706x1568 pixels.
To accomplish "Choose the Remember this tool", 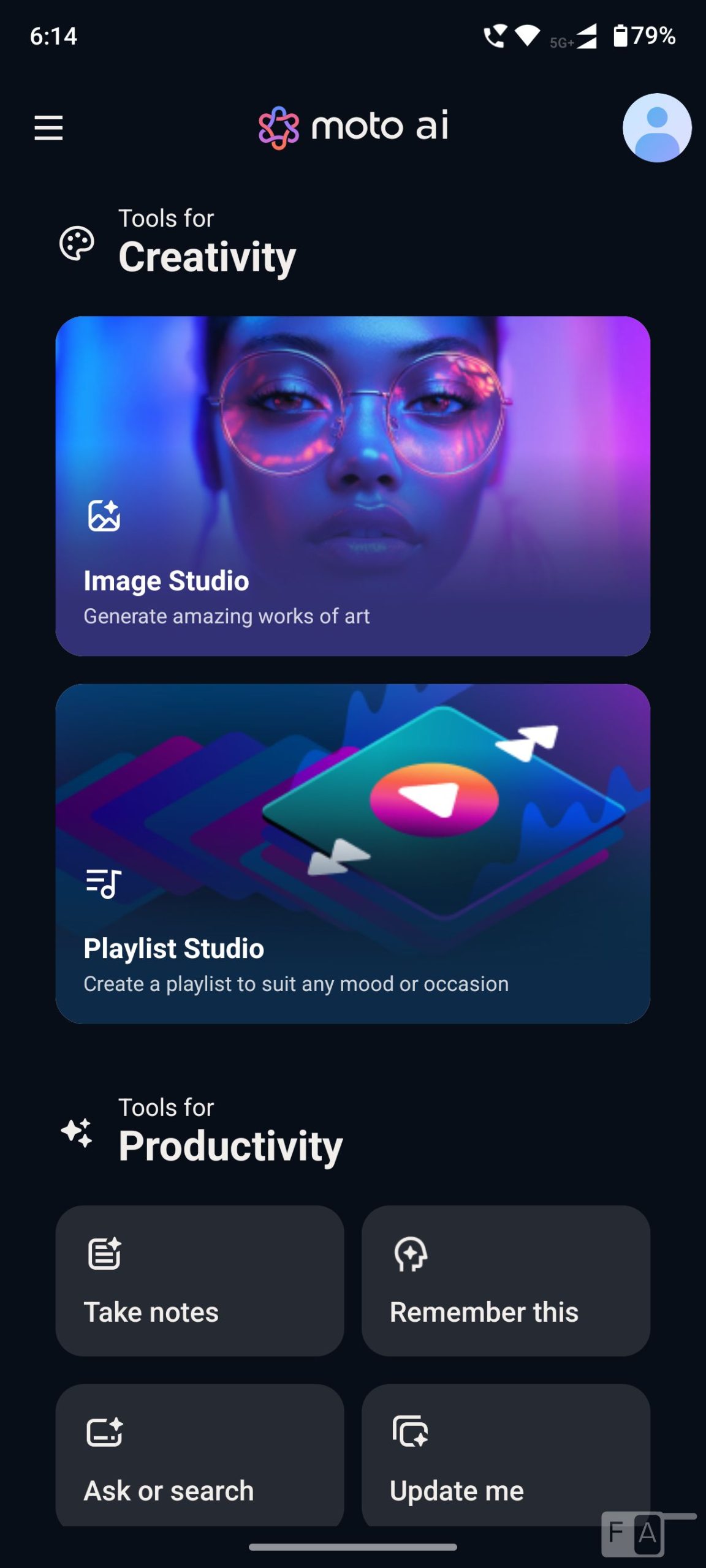I will coord(506,1280).
